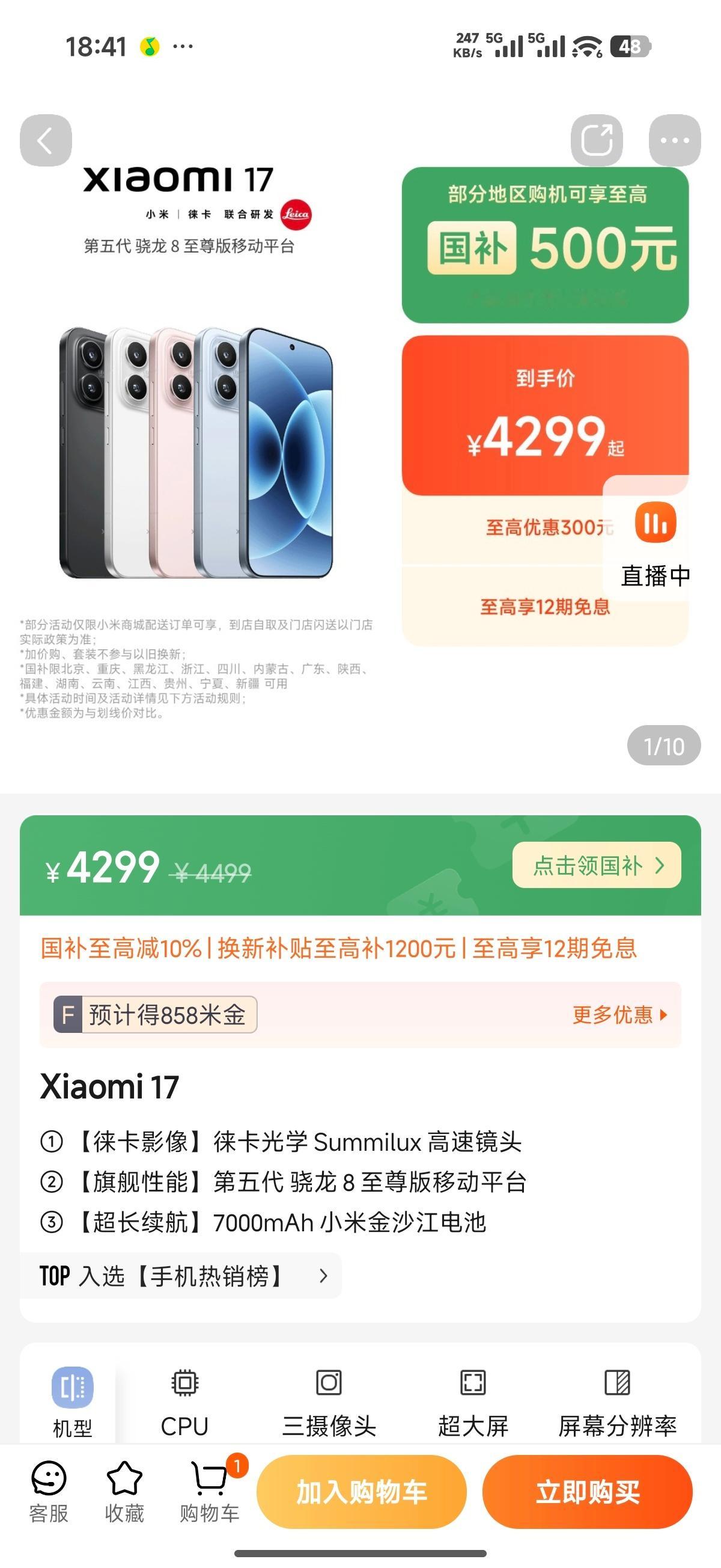Image resolution: width=721 pixels, height=1568 pixels.
Task: Tap the back arrow to exit product page
Action: pyautogui.click(x=46, y=140)
